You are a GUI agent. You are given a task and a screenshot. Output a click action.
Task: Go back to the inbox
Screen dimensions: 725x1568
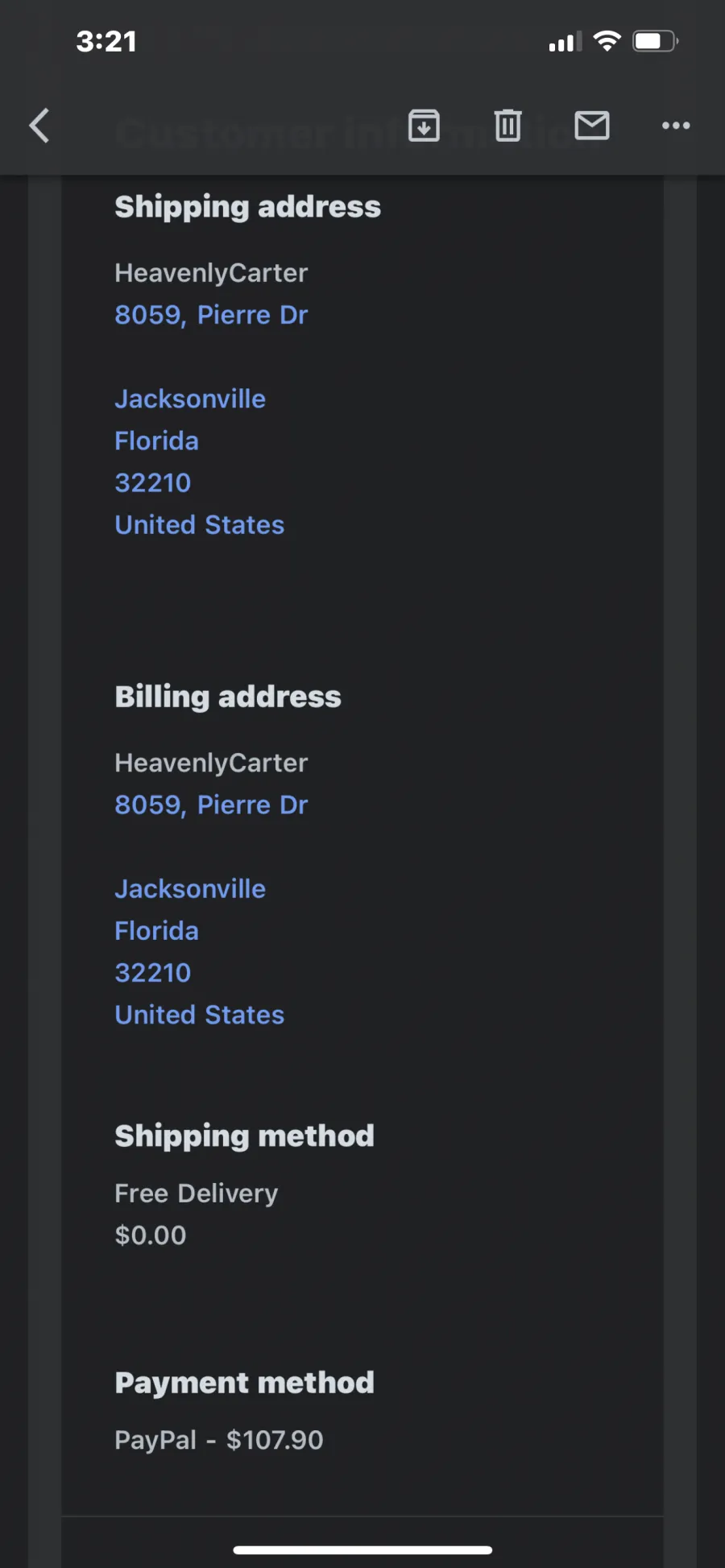tap(39, 126)
